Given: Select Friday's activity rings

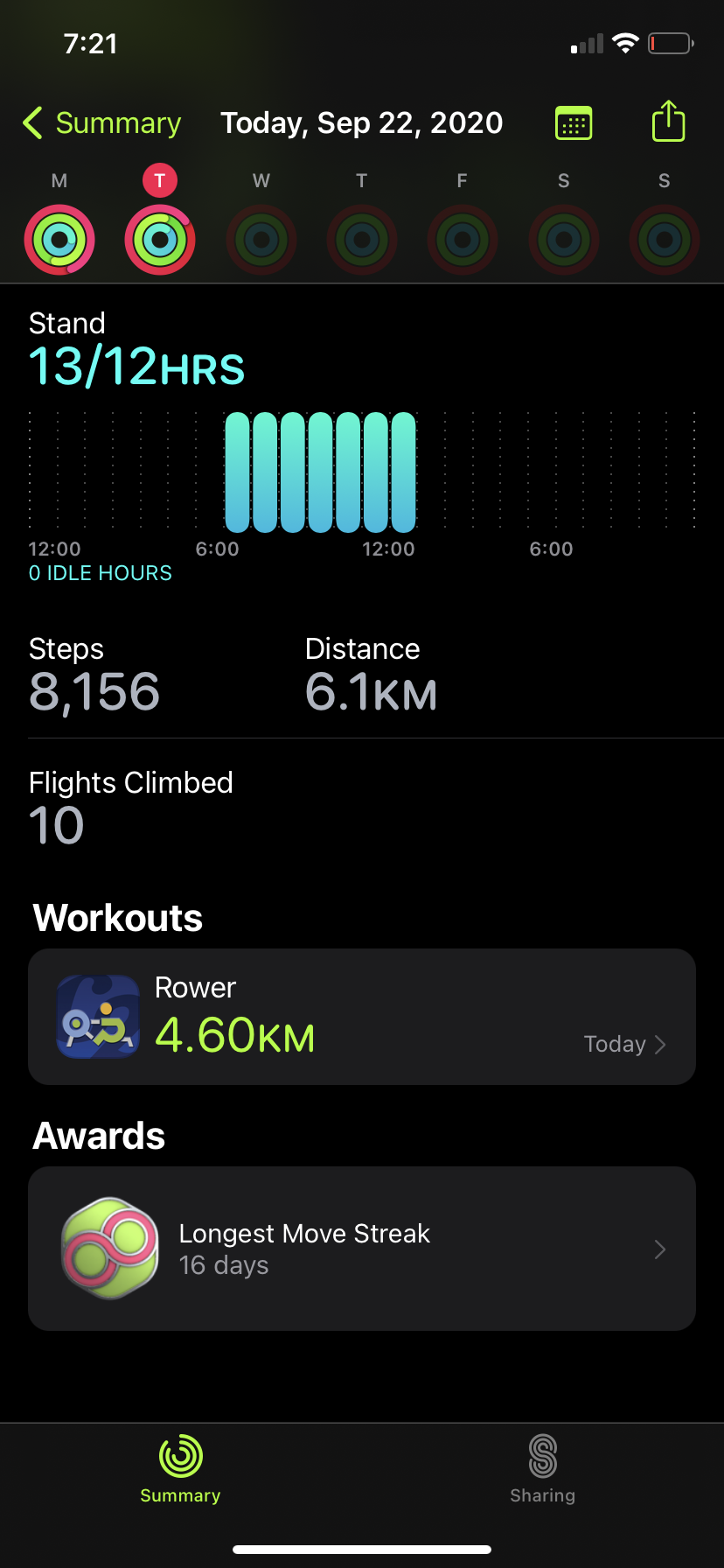Looking at the screenshot, I should point(463,239).
